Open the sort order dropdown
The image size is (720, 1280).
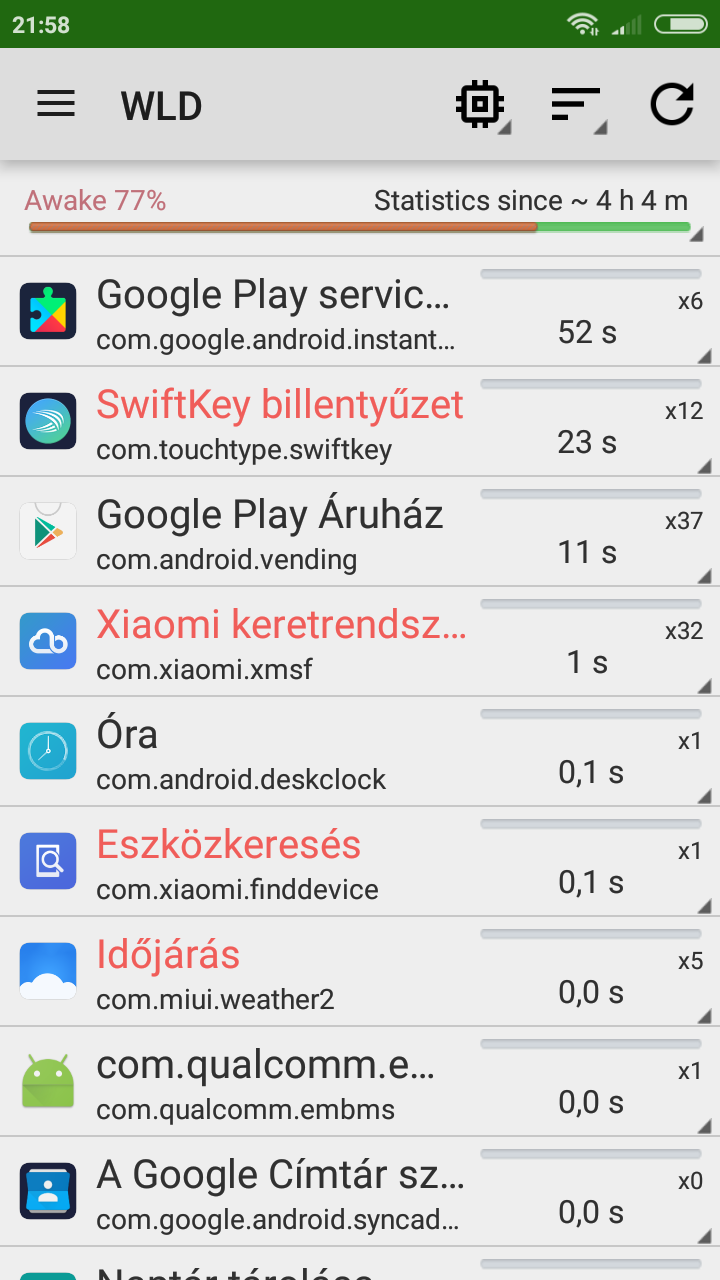578,104
